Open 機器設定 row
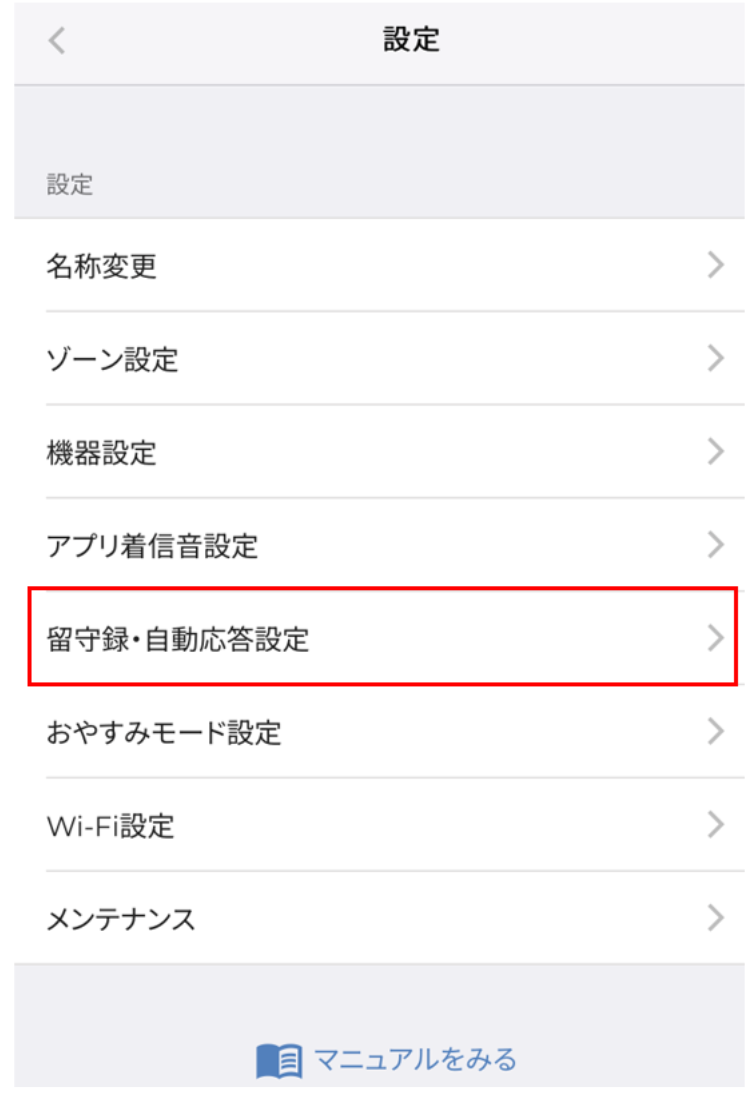The image size is (756, 1096). click(380, 452)
